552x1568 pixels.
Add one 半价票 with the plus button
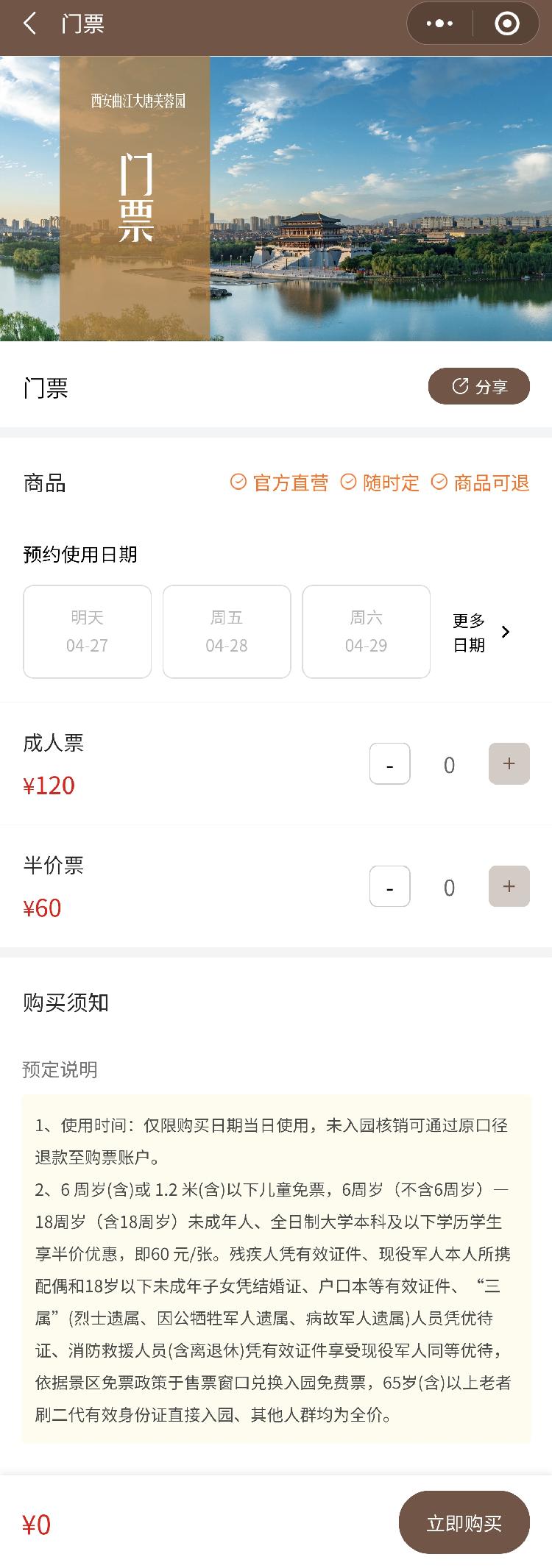pos(509,886)
